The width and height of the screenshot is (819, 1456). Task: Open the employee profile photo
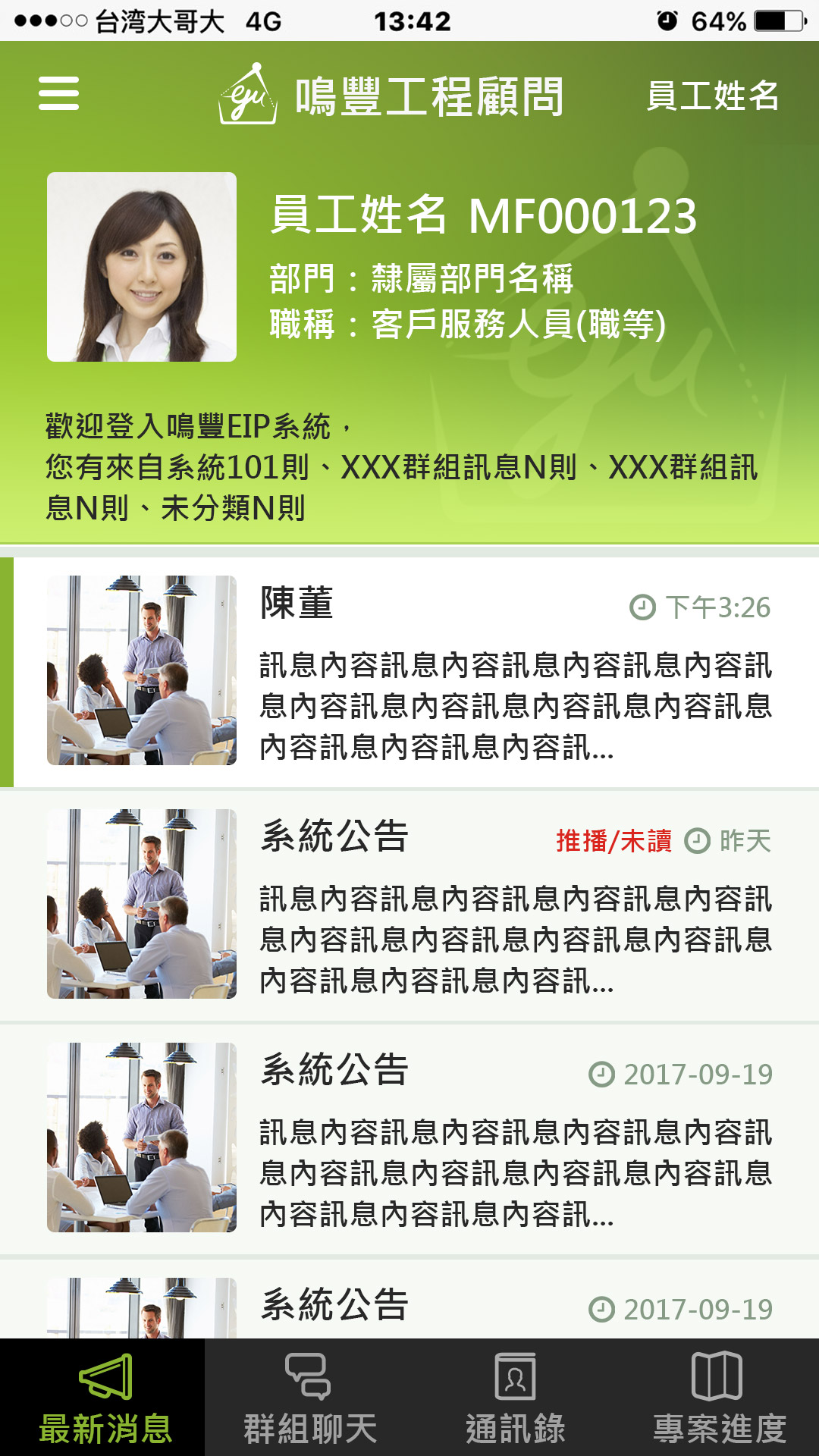click(142, 267)
